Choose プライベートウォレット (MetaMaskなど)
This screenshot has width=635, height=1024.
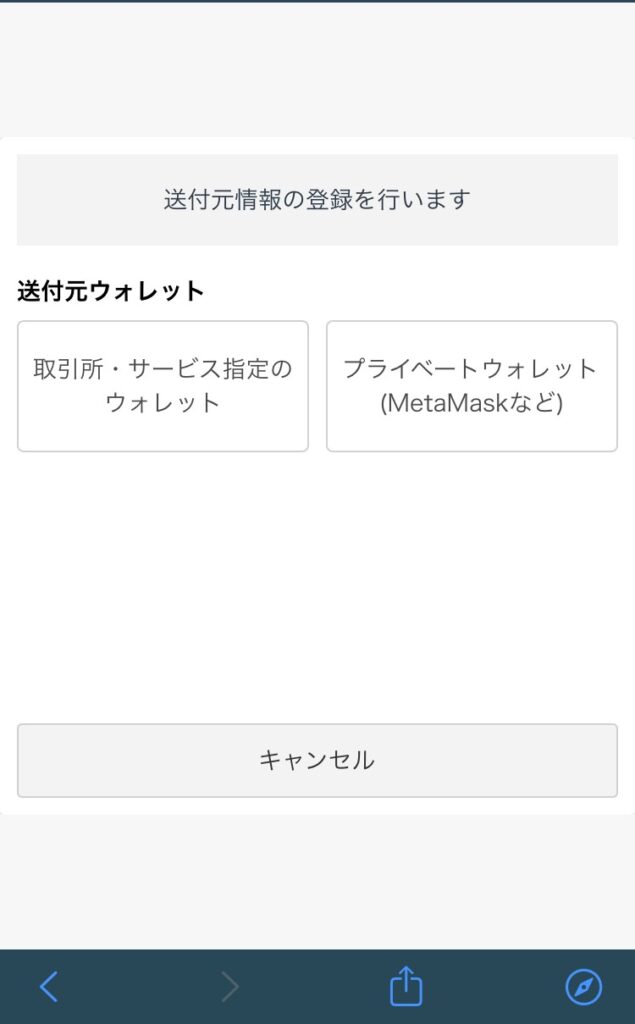pos(471,386)
